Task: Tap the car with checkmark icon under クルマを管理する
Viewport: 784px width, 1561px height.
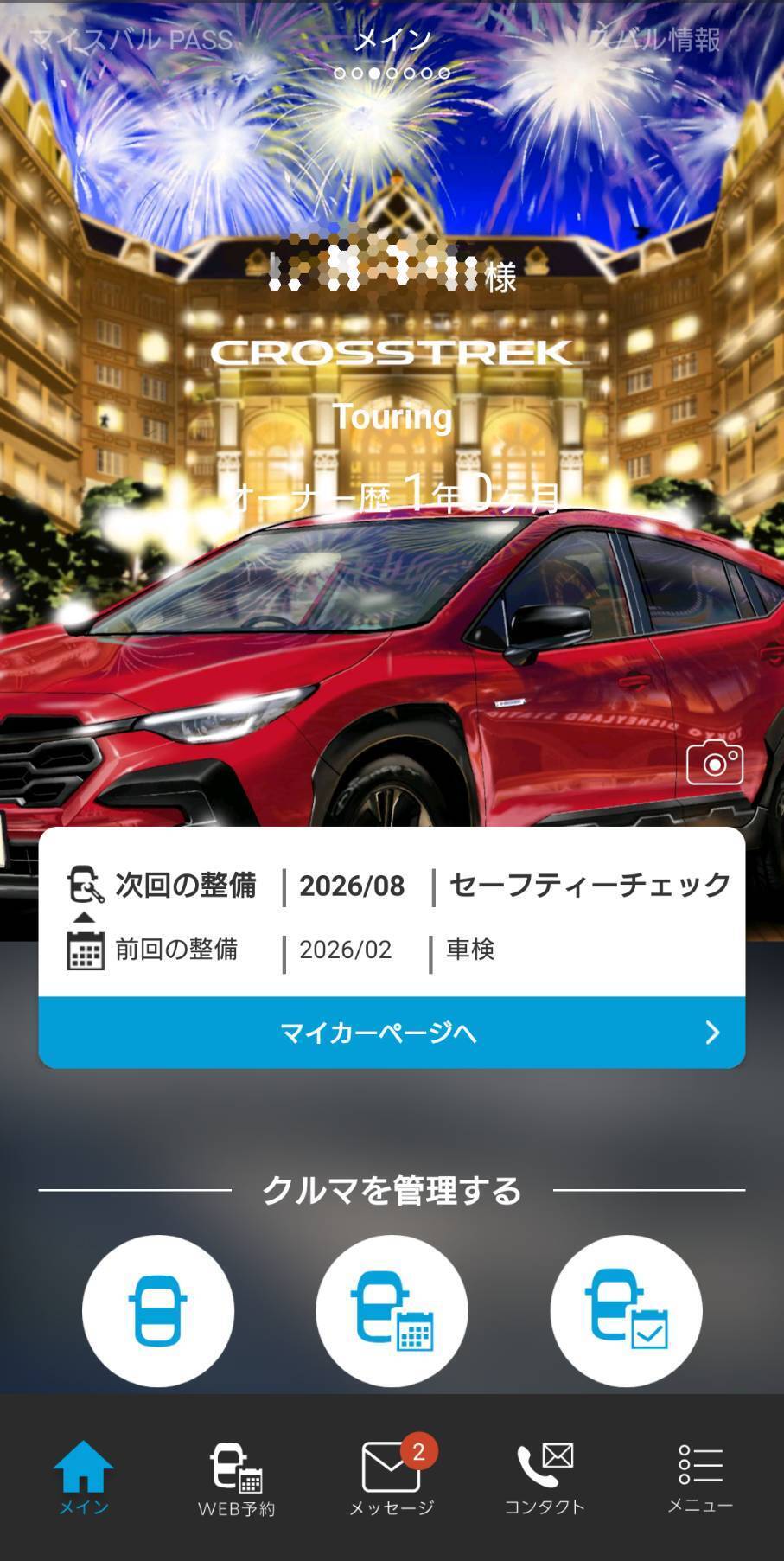Action: coord(626,1310)
